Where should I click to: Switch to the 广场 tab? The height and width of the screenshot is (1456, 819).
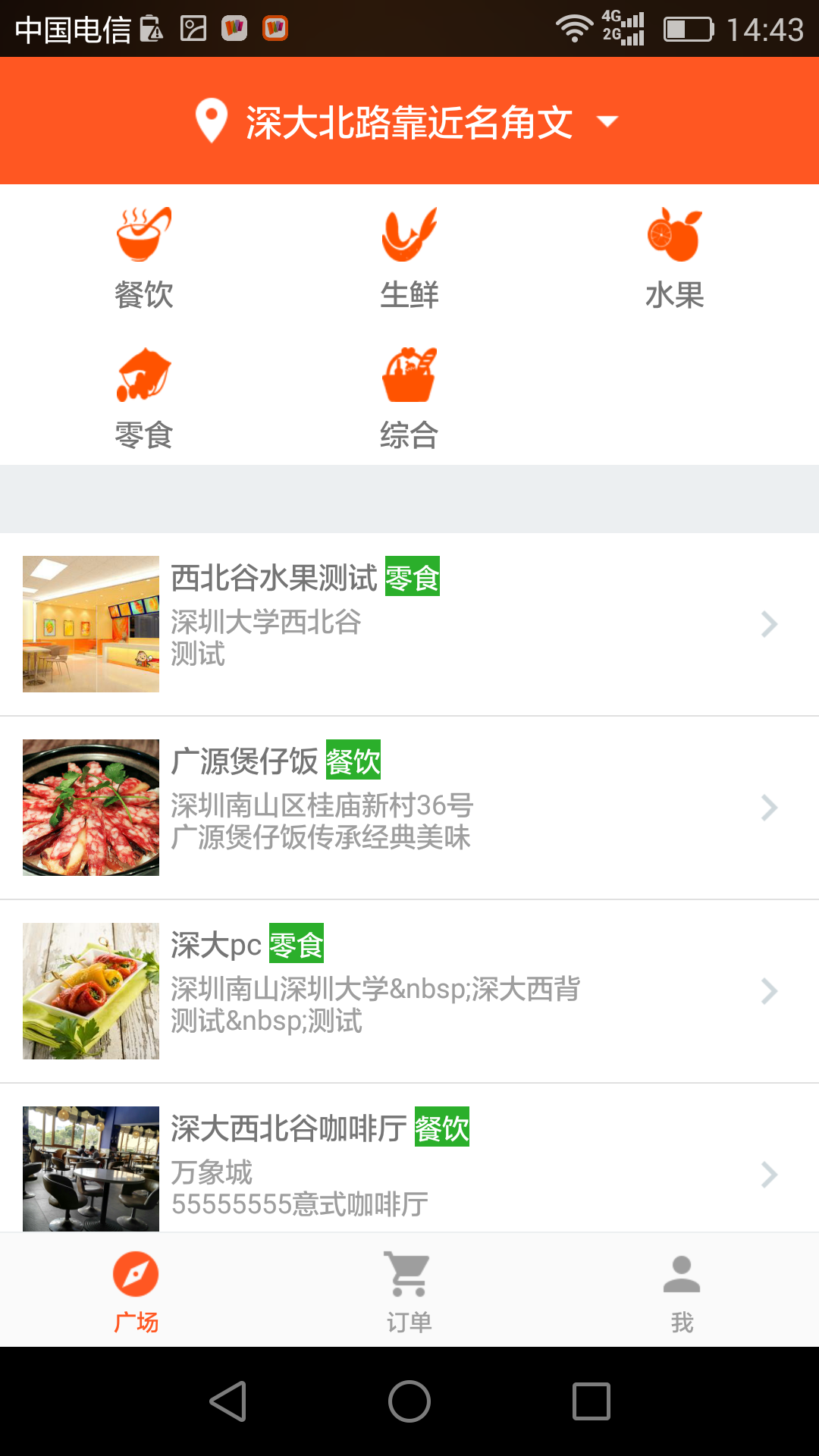pyautogui.click(x=136, y=1289)
